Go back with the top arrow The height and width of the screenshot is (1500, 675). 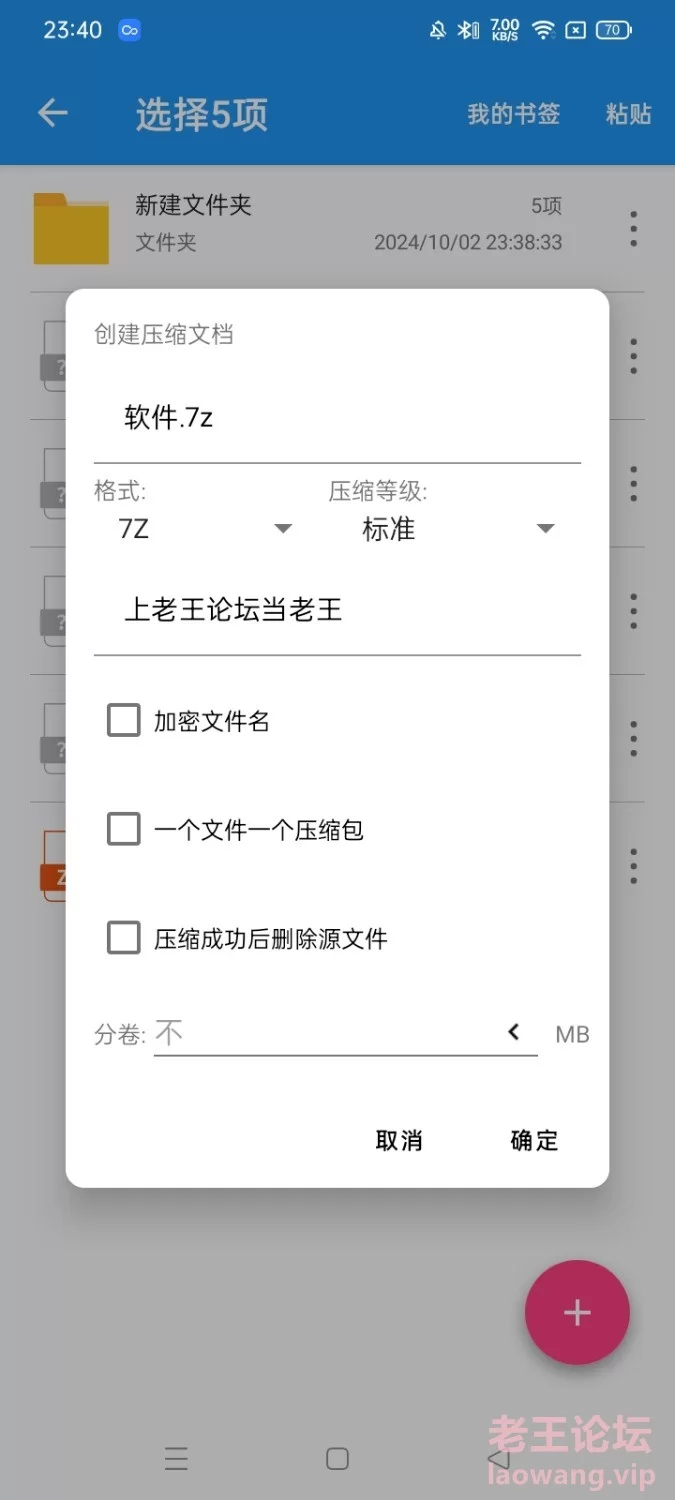point(53,114)
